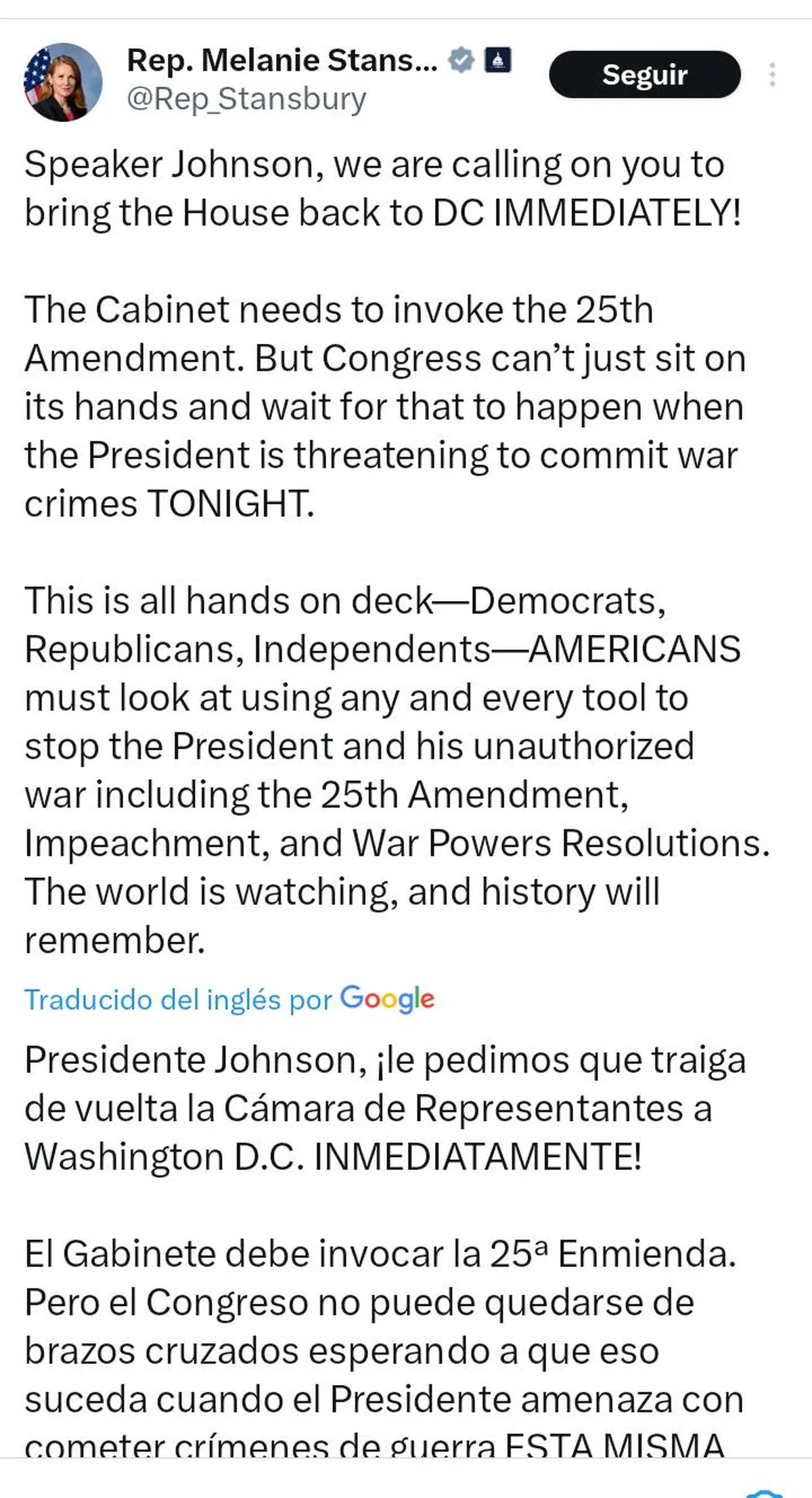Open Rep. Melanie Stansbury's profile picture
This screenshot has height=1498, width=812.
(63, 82)
